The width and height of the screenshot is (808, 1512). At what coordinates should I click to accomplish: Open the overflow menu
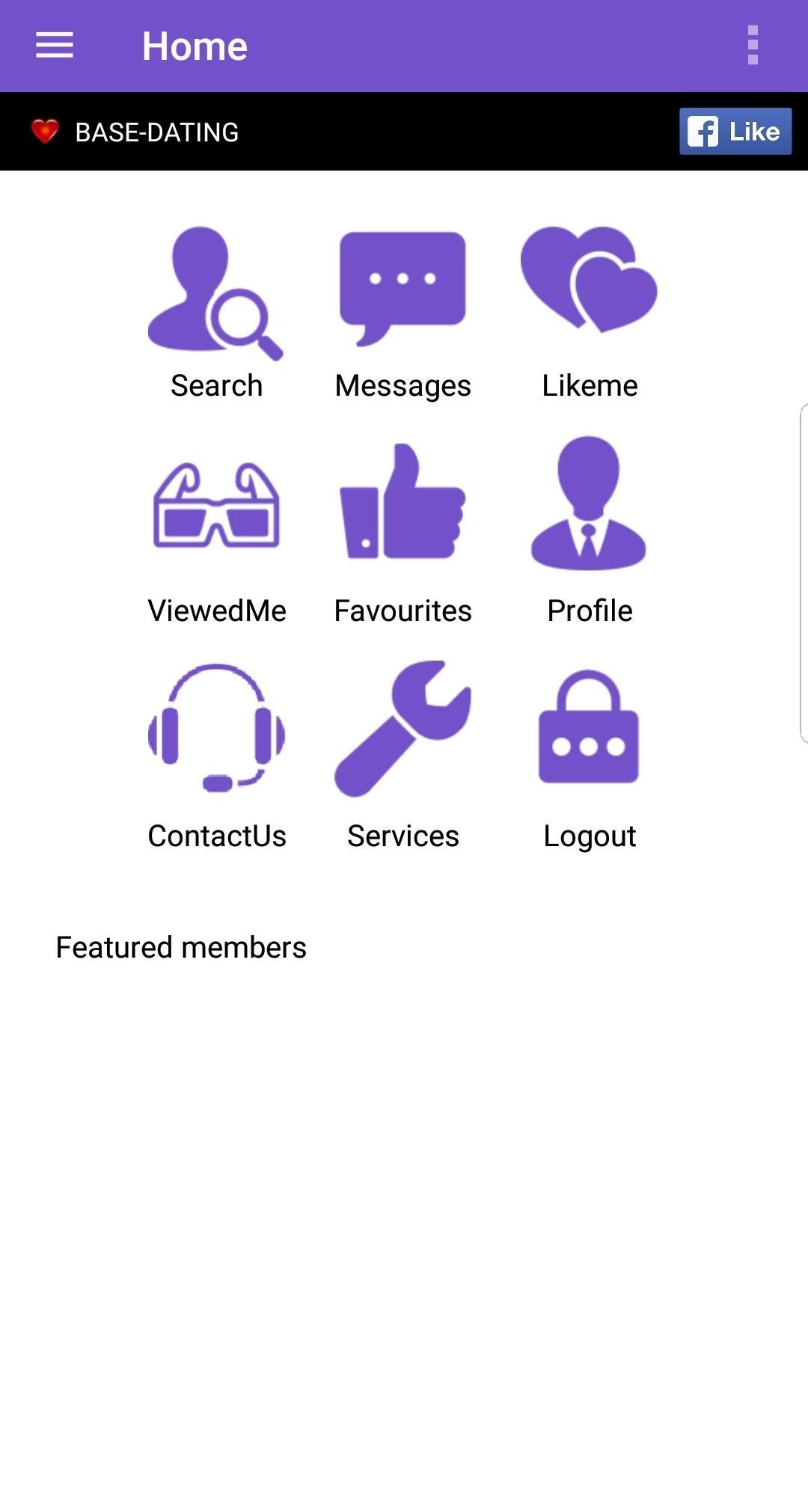(753, 46)
